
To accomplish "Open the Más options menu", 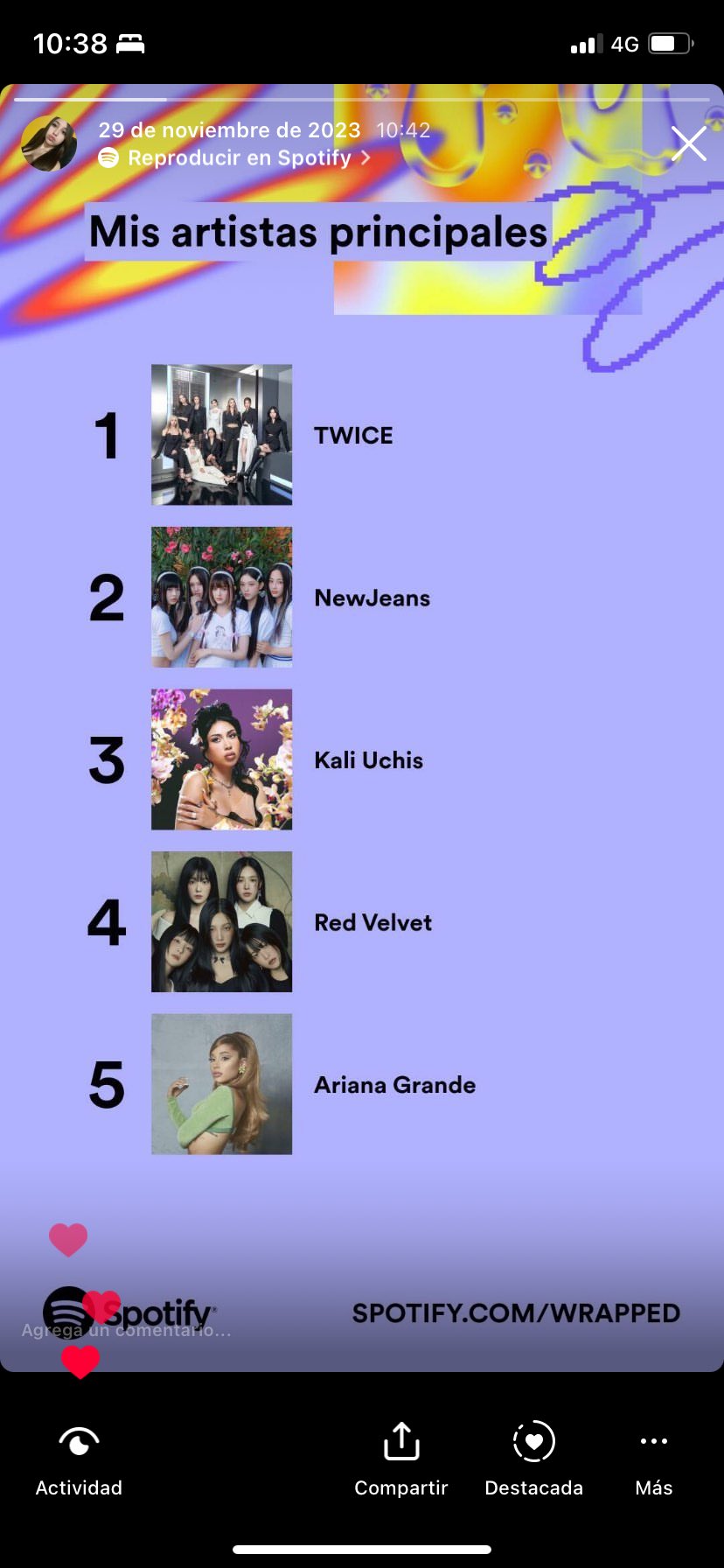I will (654, 1458).
